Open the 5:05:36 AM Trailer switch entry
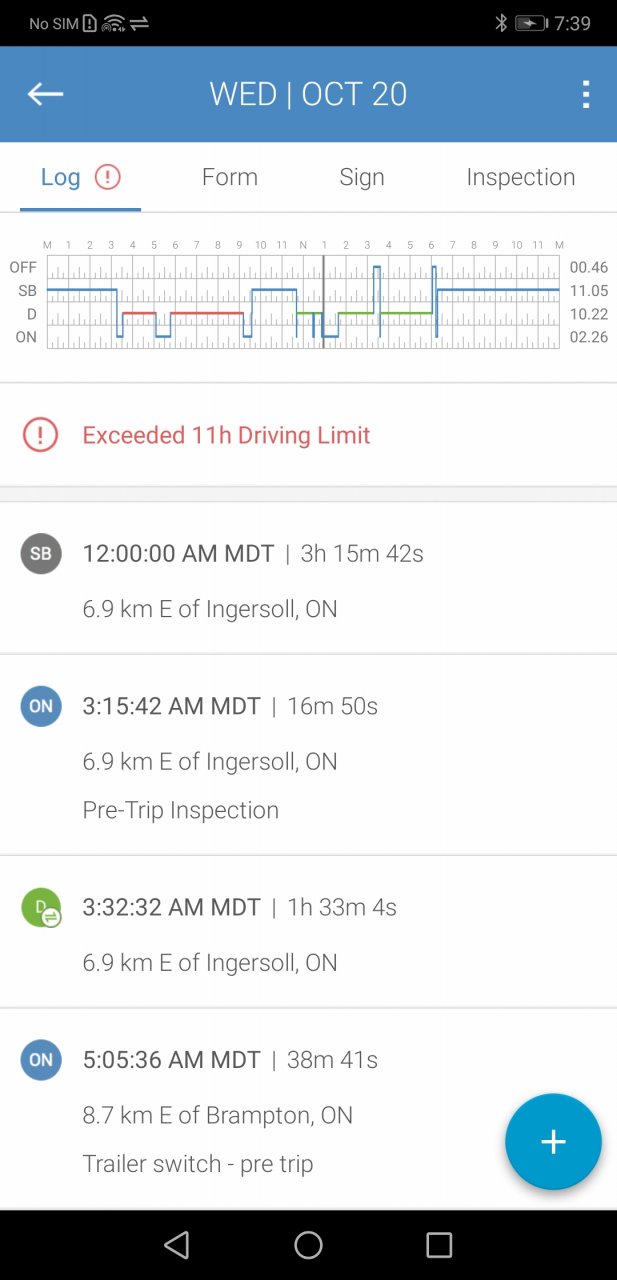The width and height of the screenshot is (617, 1280). 308,1109
